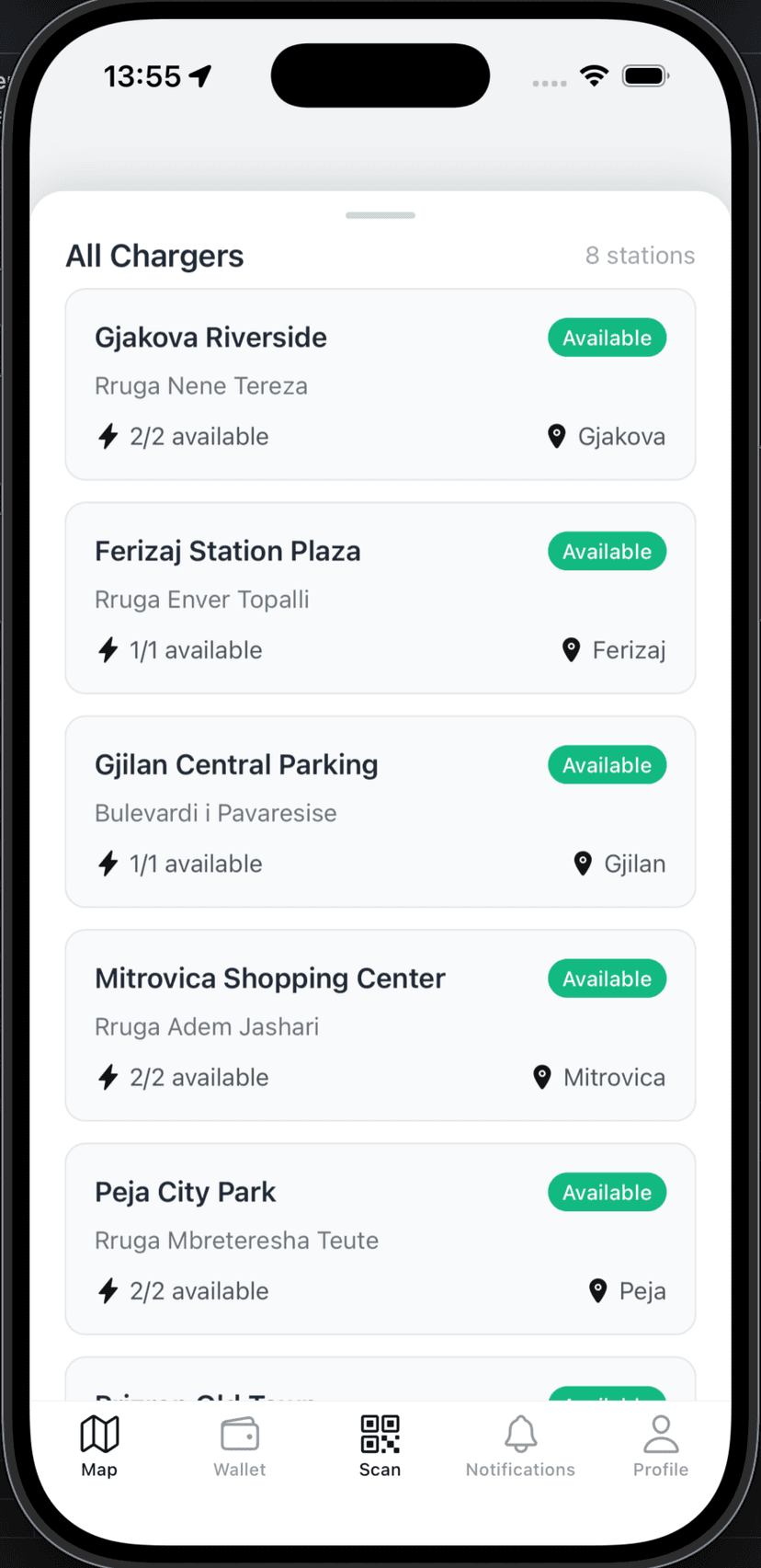Image resolution: width=761 pixels, height=1568 pixels.
Task: Click the lightning bolt on Gjakova Riverside card
Action: [108, 436]
